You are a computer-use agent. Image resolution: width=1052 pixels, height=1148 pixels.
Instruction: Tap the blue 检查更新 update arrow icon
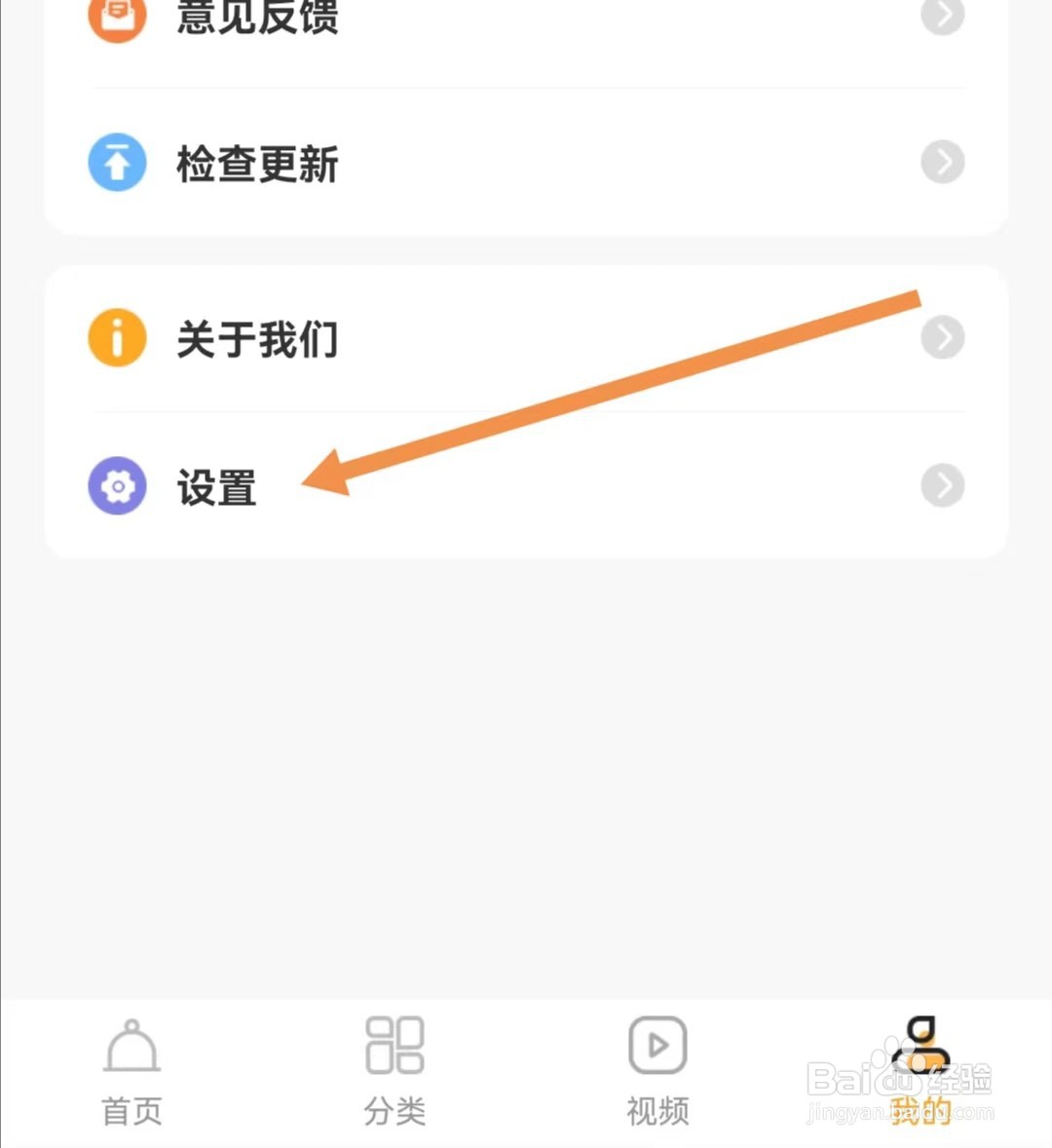(x=116, y=162)
